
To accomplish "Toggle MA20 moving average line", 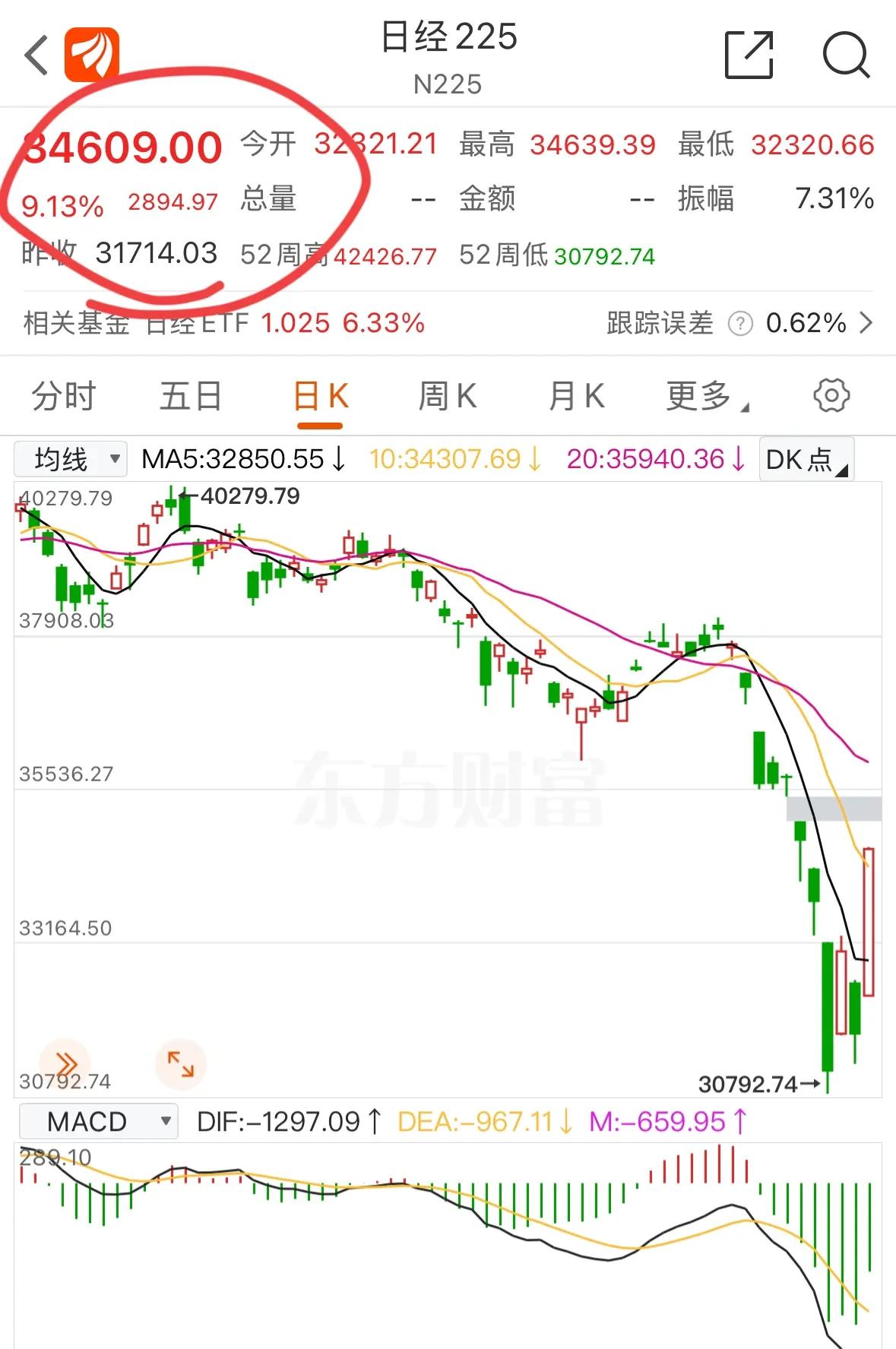I will click(654, 459).
